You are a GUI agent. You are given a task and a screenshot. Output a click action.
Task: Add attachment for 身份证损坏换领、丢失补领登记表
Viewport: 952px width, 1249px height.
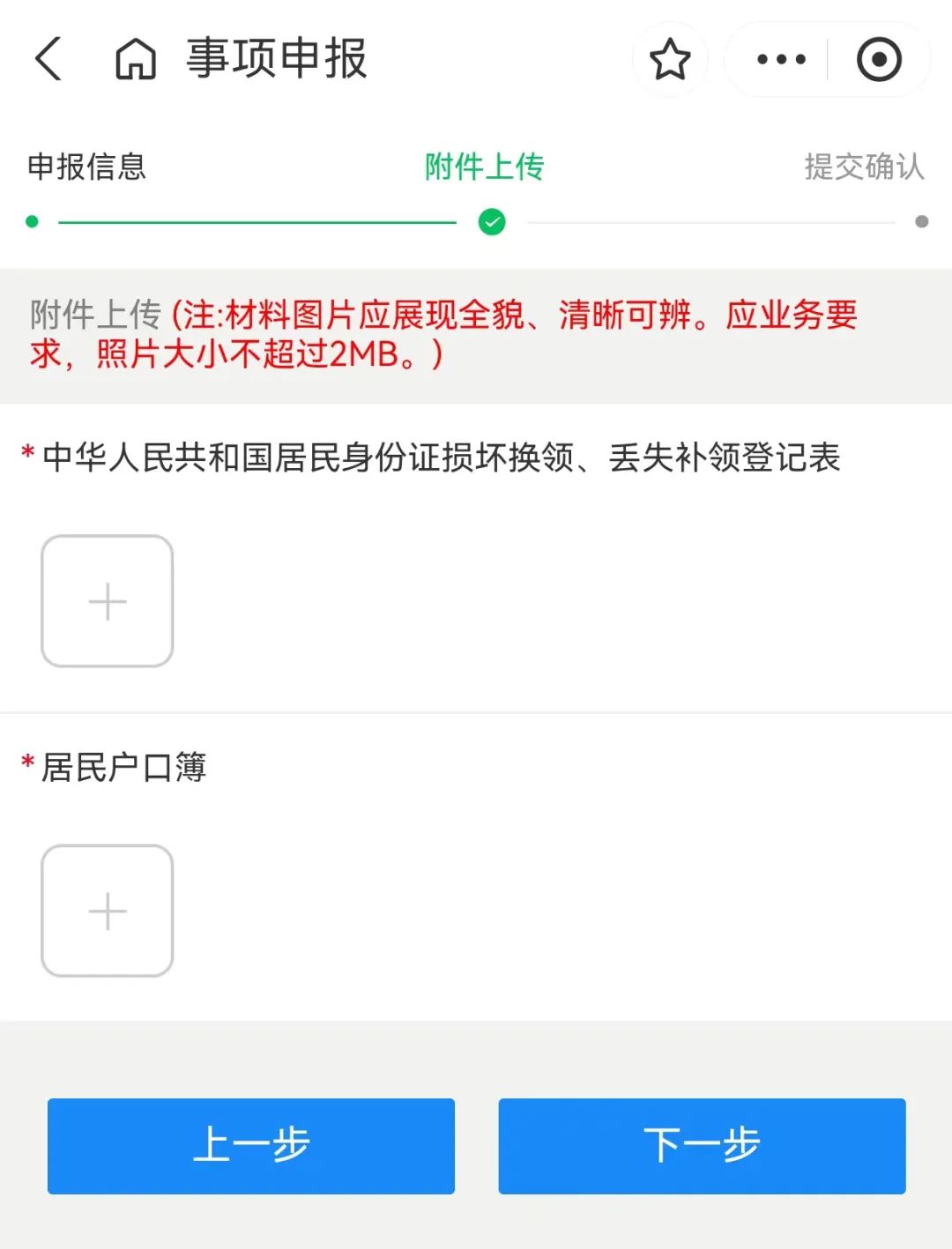(108, 601)
